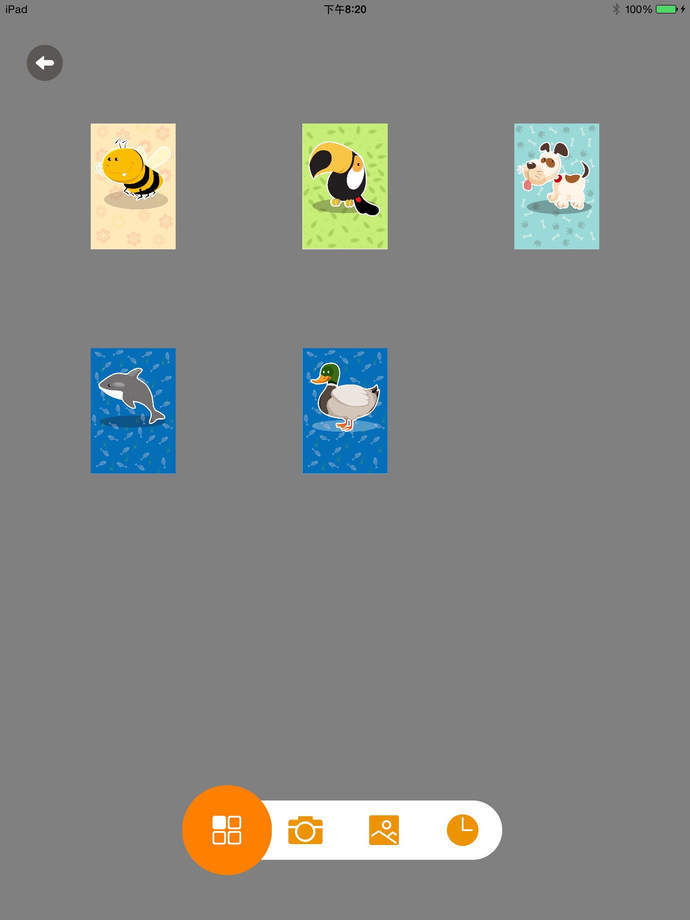View history with the clock icon
This screenshot has height=920, width=690.
[462, 830]
